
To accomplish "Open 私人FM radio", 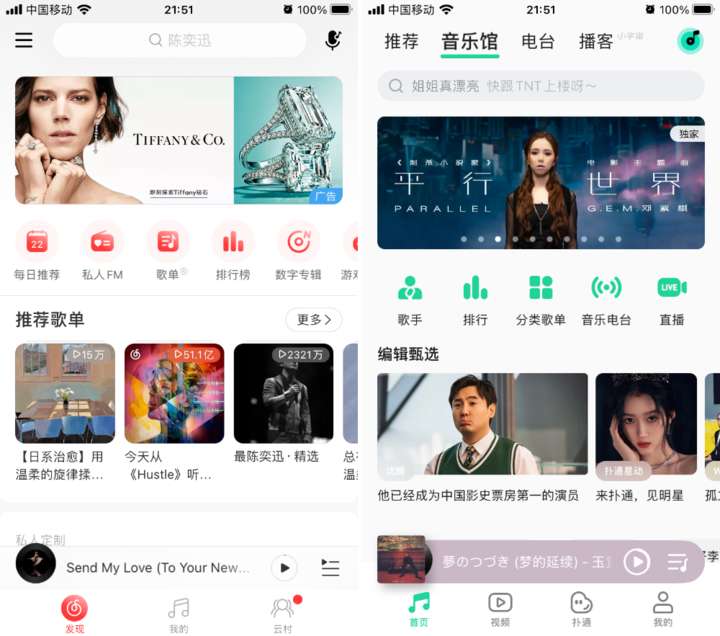I will (102, 250).
